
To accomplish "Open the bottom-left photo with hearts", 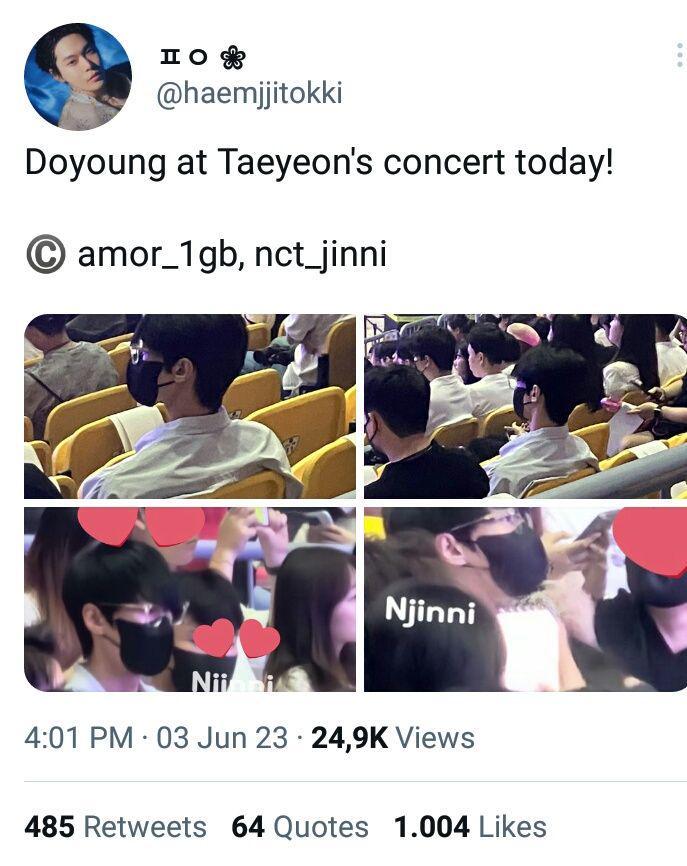I will [190, 599].
